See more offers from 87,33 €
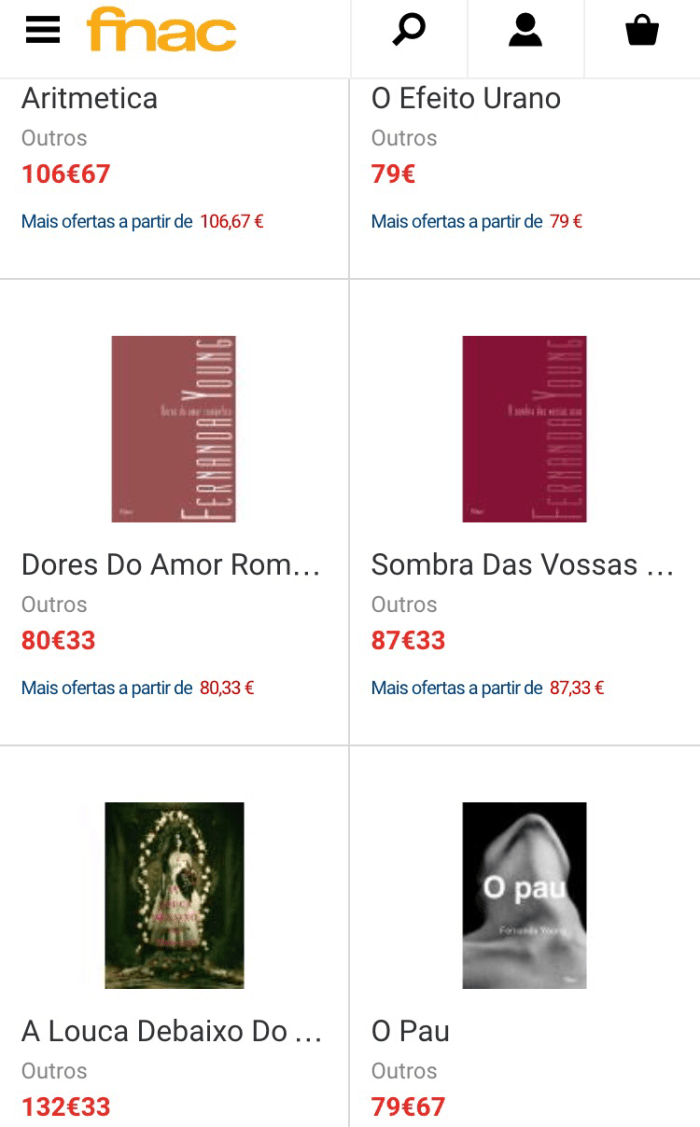This screenshot has width=700, height=1127. coord(488,688)
